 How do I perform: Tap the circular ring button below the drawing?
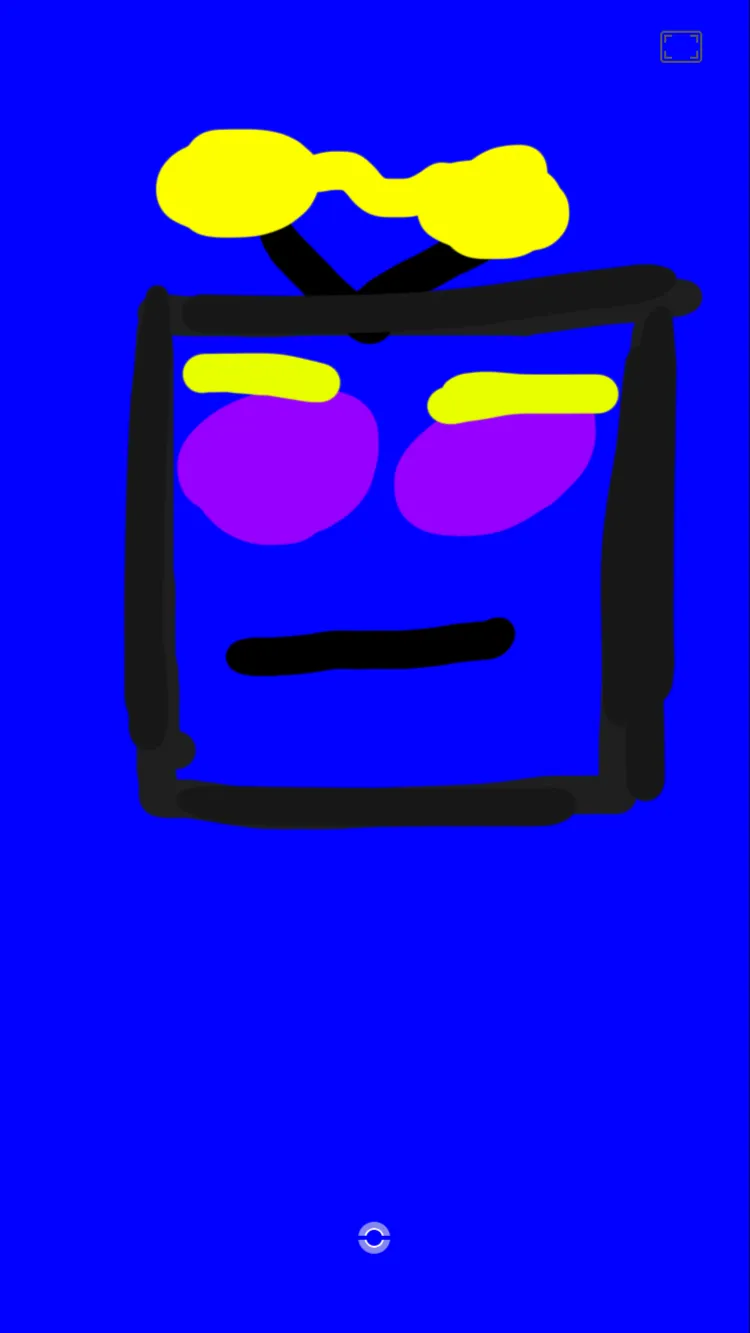click(x=374, y=1238)
